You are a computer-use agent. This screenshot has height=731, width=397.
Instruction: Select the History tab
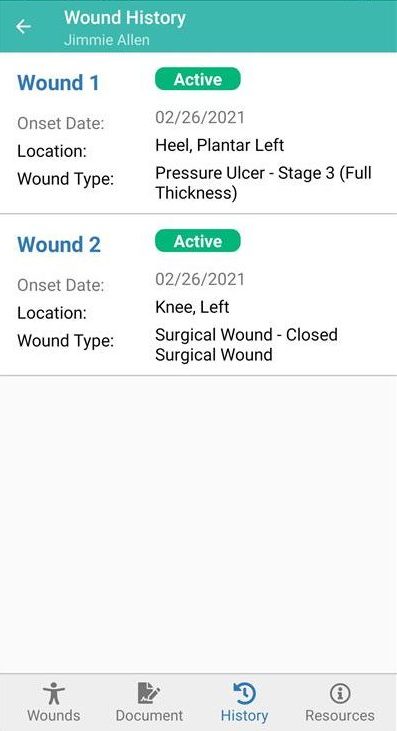click(x=244, y=703)
